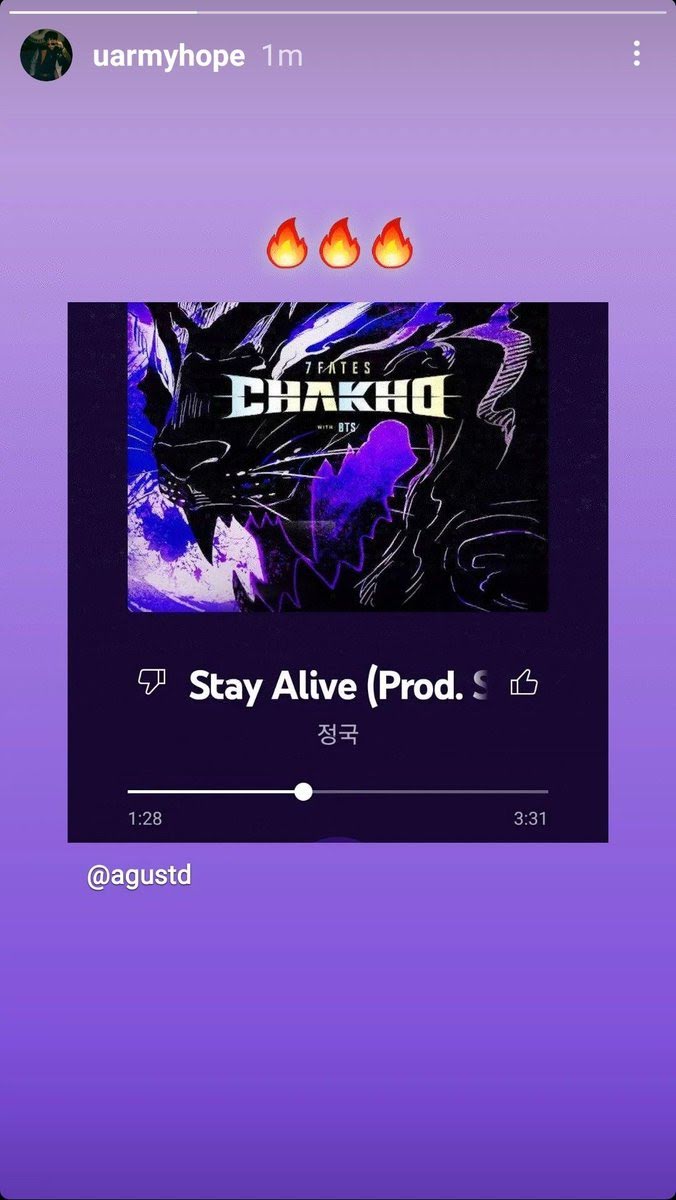The width and height of the screenshot is (676, 1200).
Task: Open uarmyhope's profile picture
Action: 46,55
